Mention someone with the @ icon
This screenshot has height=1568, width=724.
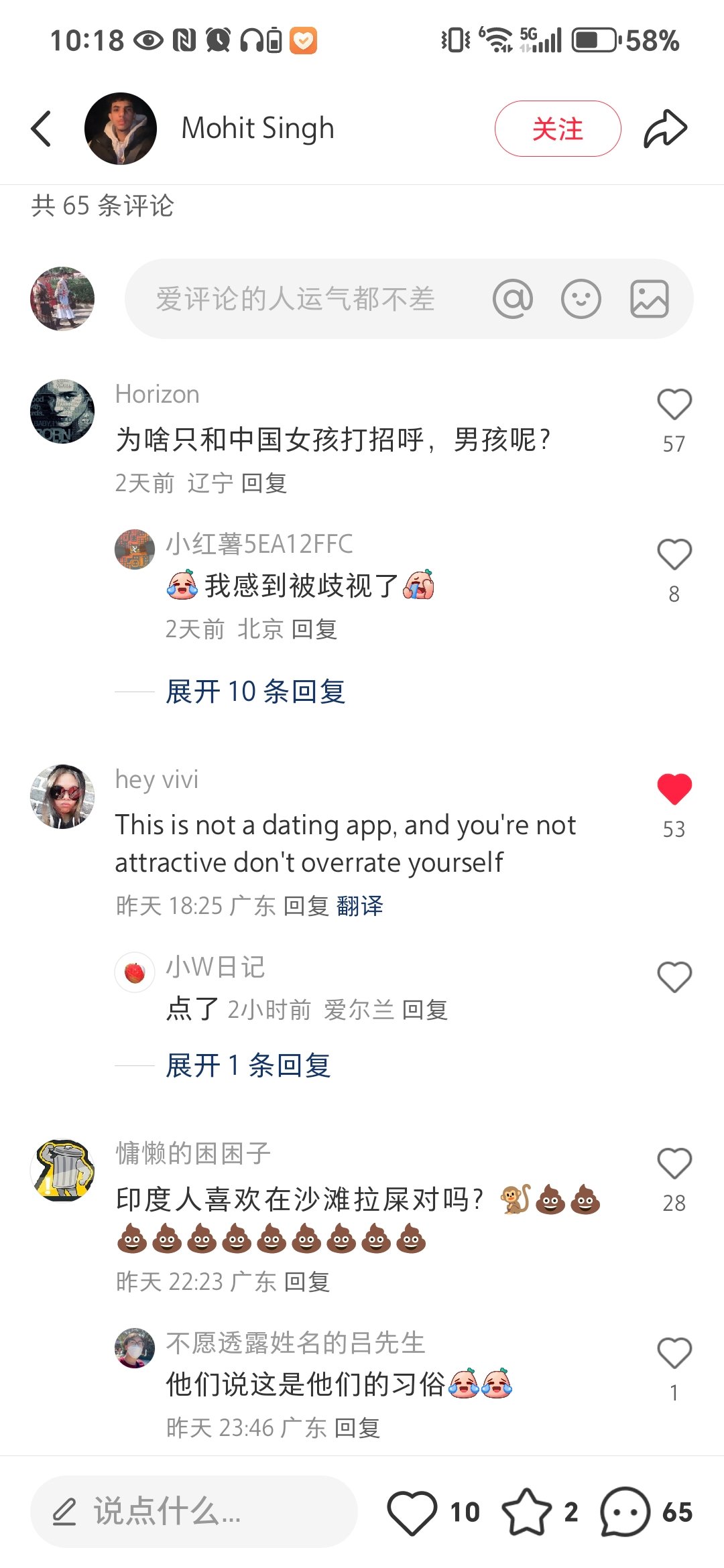click(513, 299)
